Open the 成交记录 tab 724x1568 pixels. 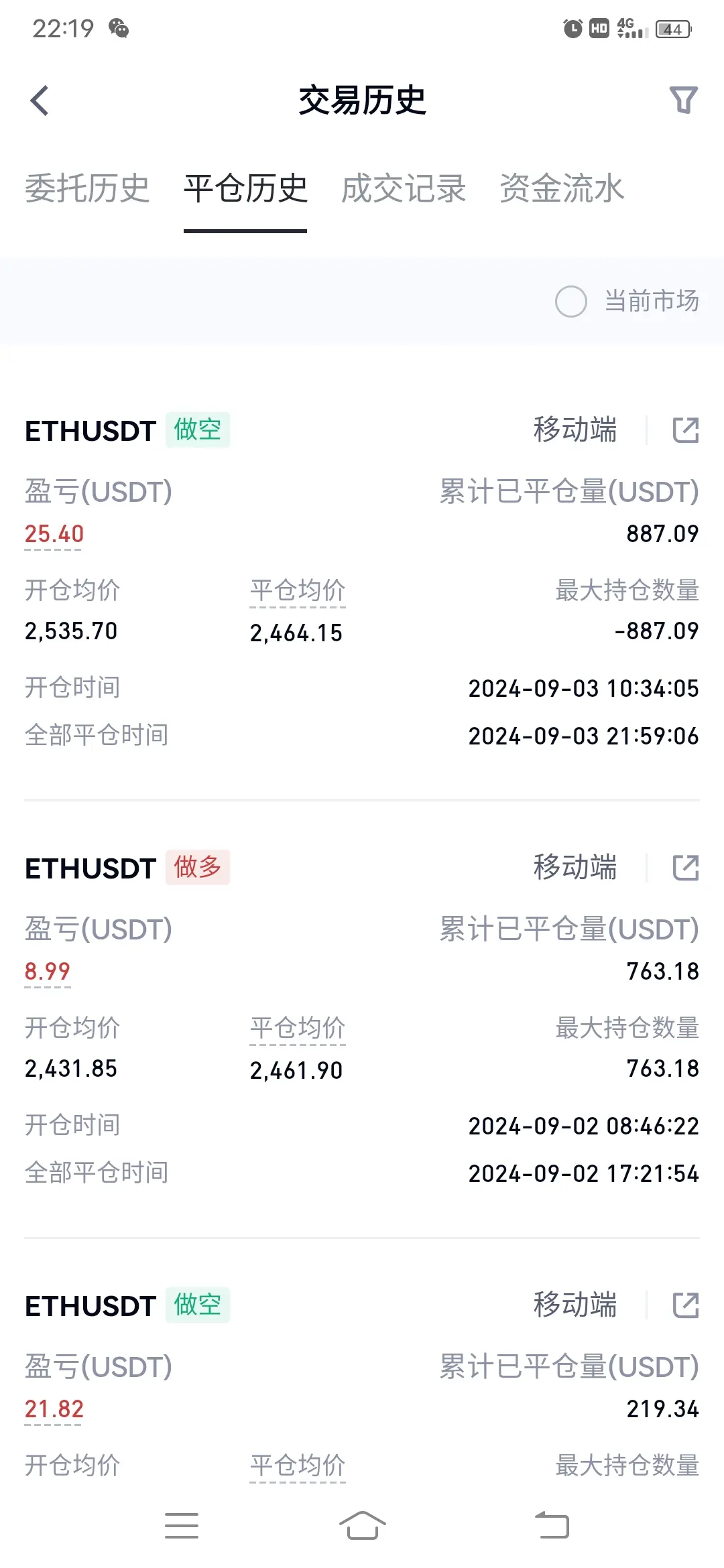coord(404,188)
